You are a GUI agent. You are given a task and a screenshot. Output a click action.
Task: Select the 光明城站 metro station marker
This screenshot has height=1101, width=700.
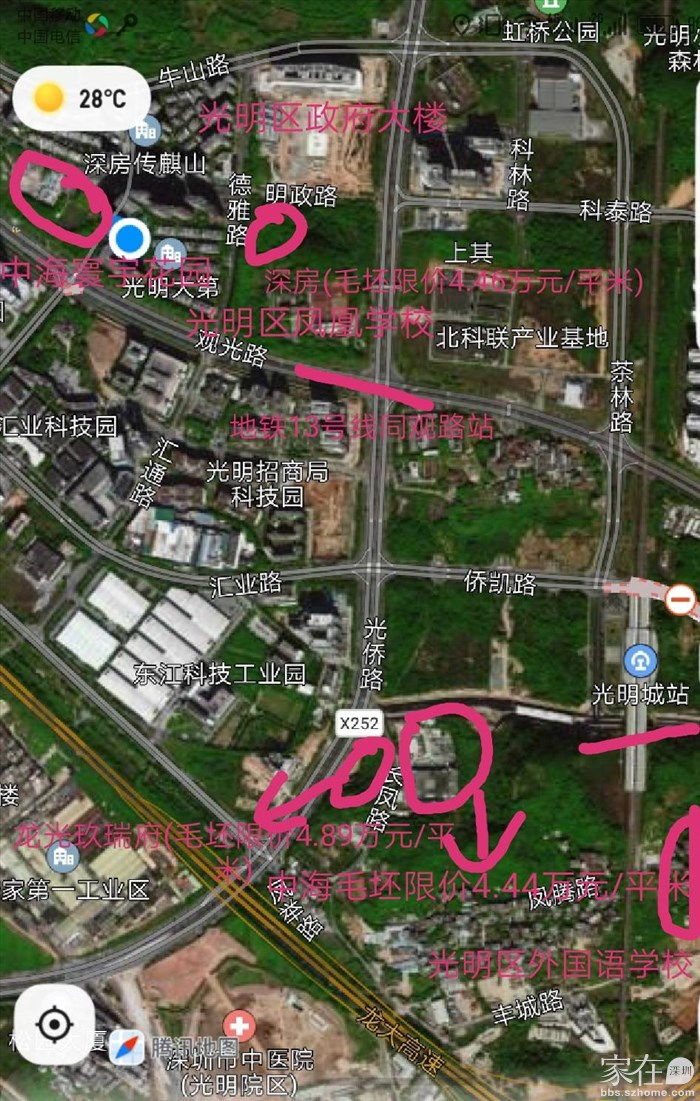point(640,661)
